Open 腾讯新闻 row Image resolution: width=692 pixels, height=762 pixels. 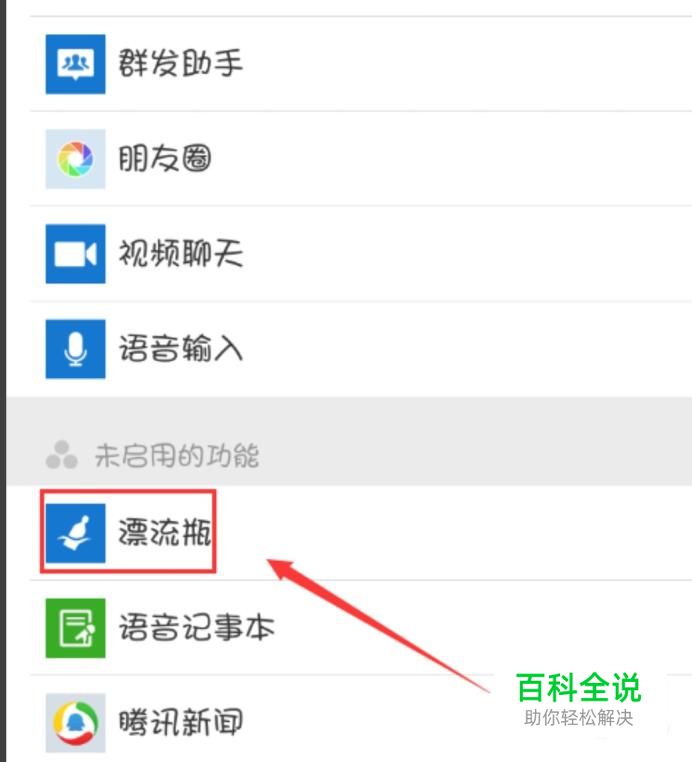click(x=180, y=722)
